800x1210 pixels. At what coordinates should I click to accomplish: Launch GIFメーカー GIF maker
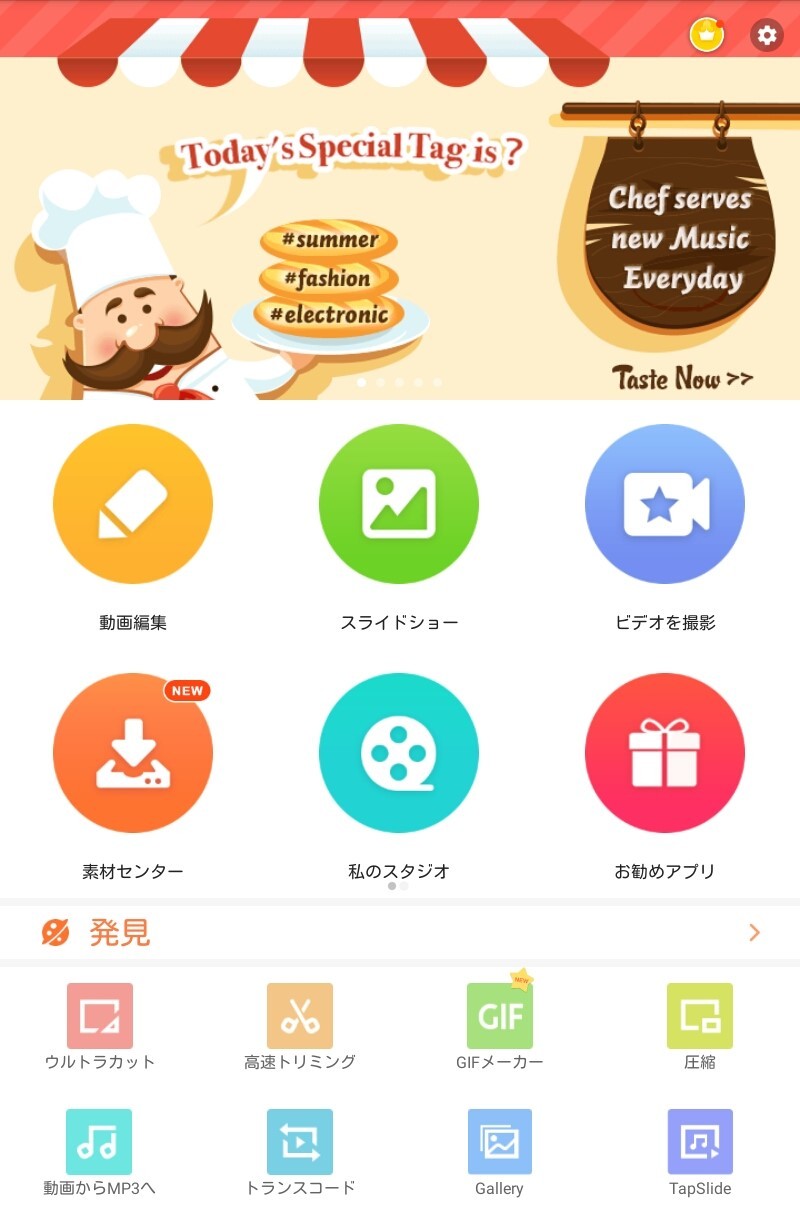click(500, 1016)
